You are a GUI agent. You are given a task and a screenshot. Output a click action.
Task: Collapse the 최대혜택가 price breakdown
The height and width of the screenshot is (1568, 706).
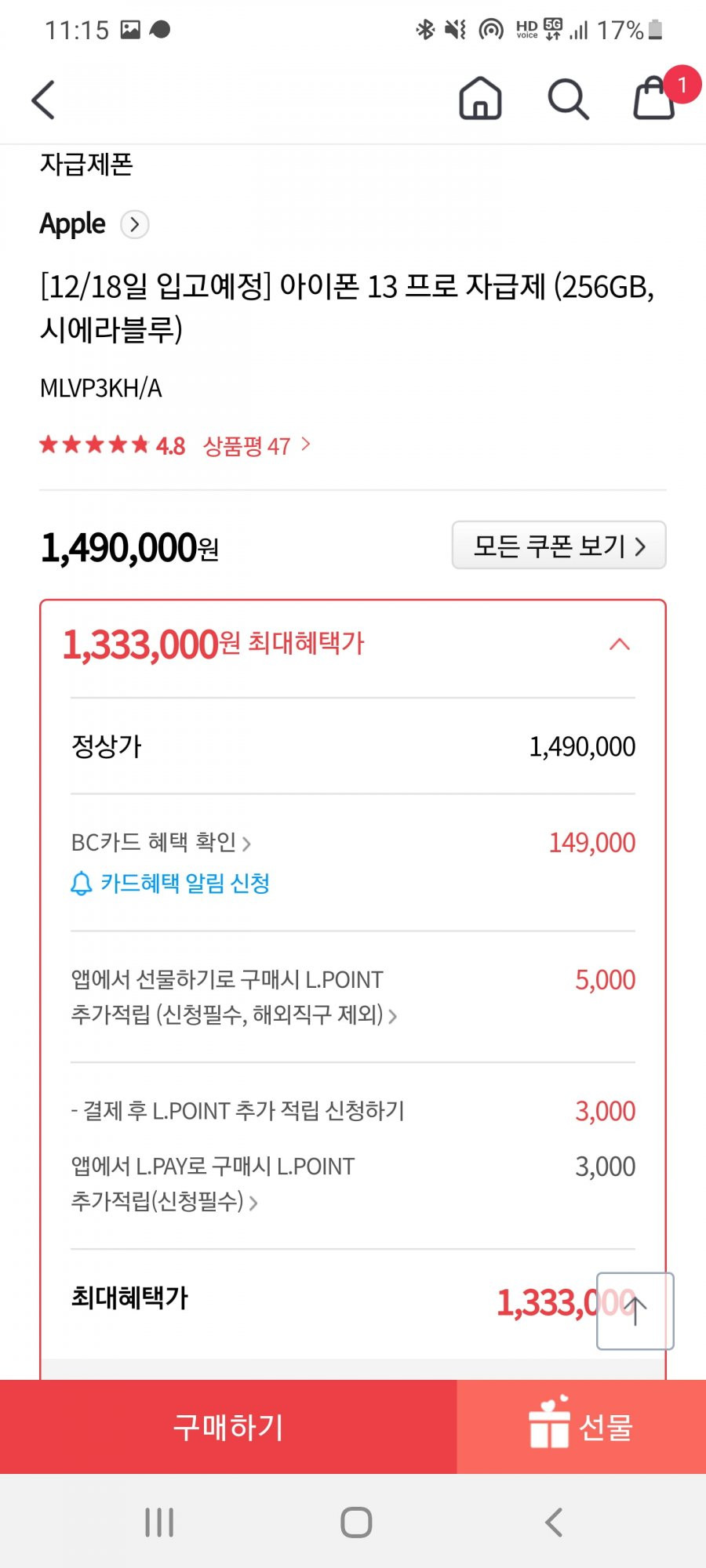[620, 644]
